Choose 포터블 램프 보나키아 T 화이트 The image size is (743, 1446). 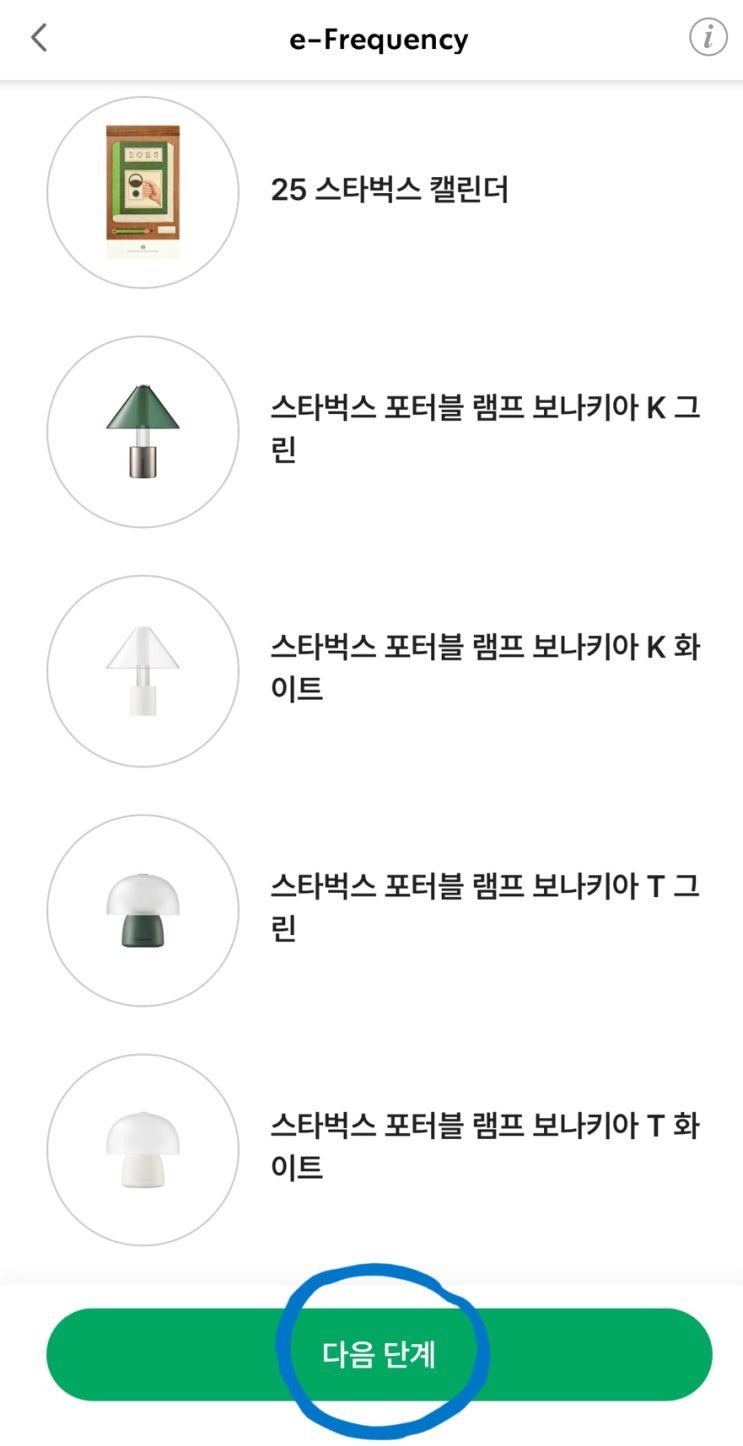coord(144,1149)
